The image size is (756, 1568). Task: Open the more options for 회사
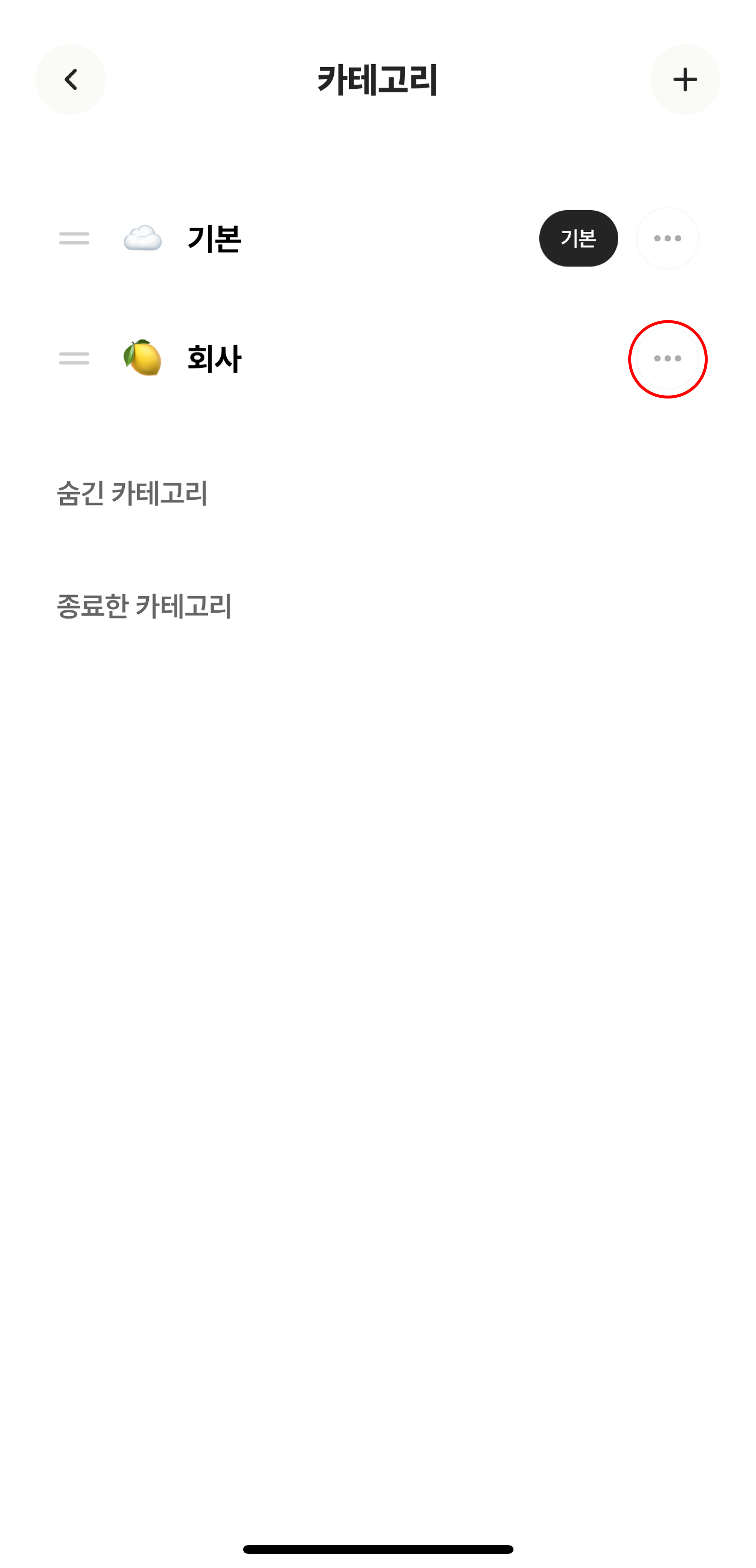[667, 359]
